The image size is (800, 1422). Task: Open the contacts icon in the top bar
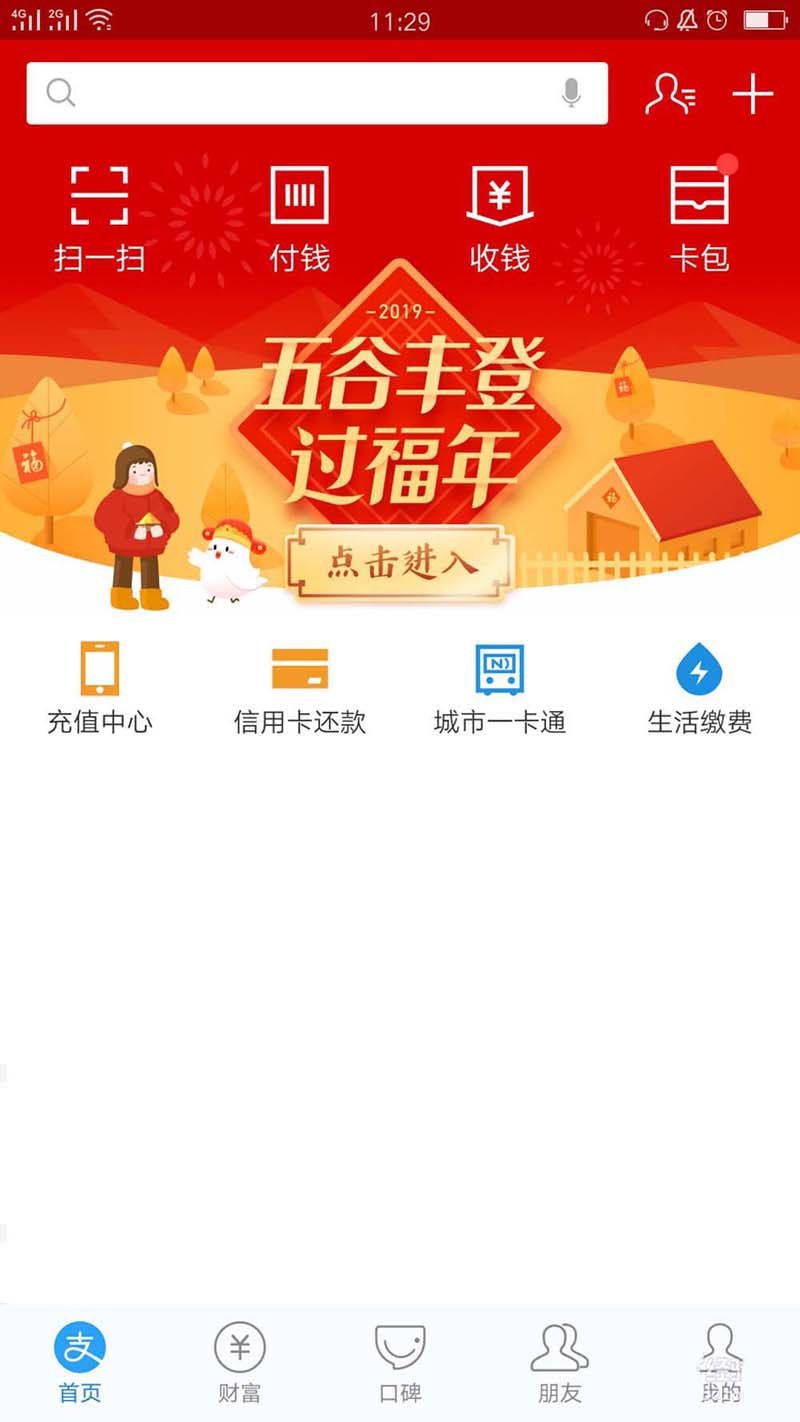pos(670,94)
